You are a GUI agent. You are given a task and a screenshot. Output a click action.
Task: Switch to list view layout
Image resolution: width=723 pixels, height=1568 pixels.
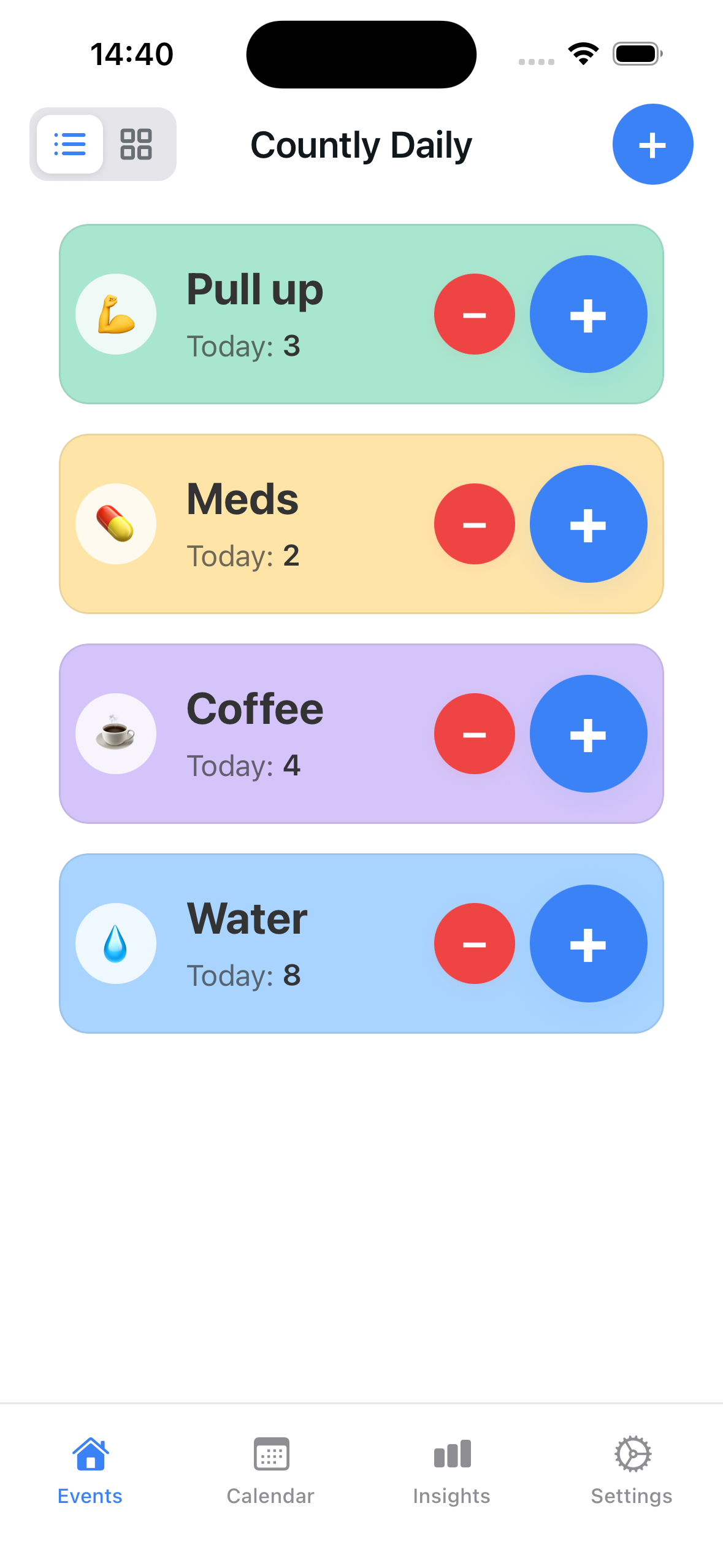pos(70,144)
